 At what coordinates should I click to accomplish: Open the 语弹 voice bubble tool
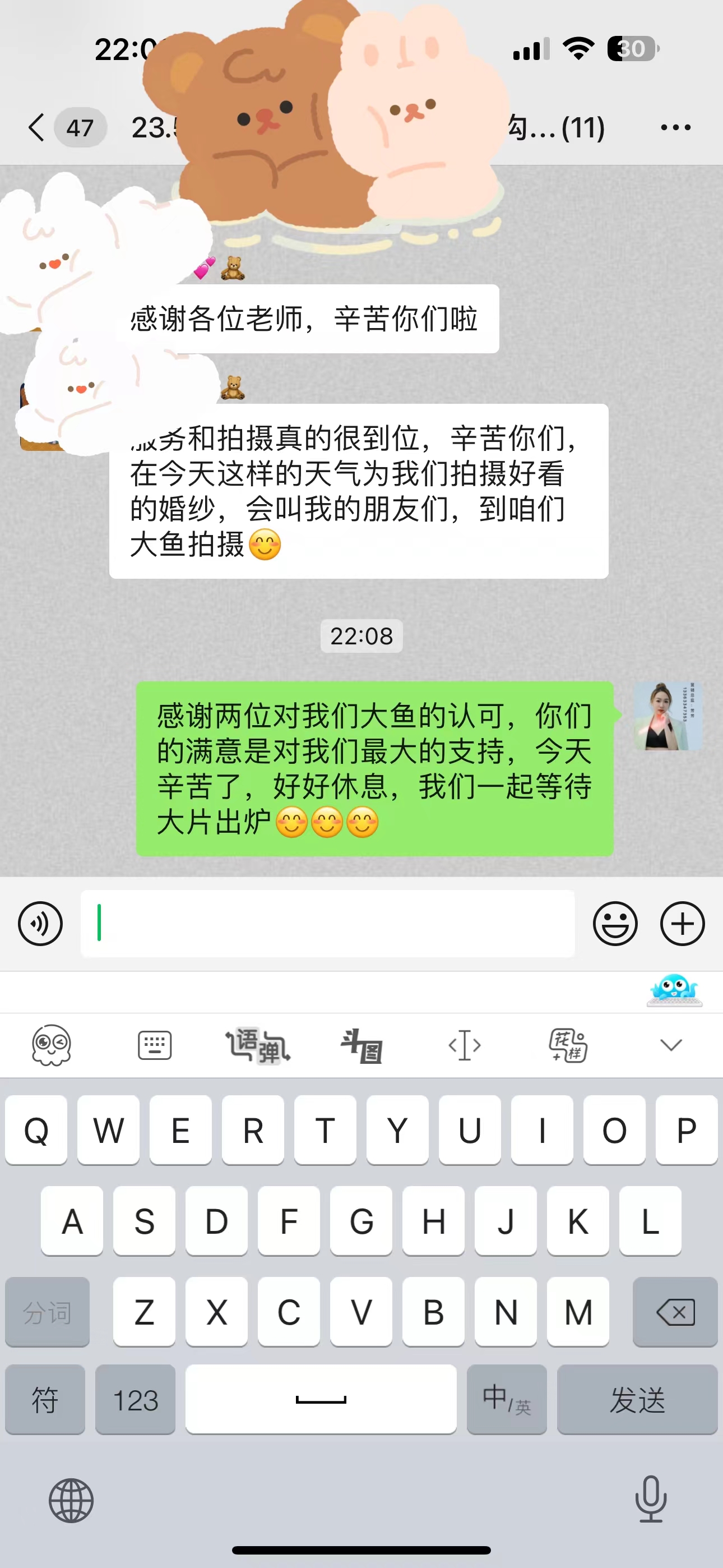pyautogui.click(x=257, y=1045)
